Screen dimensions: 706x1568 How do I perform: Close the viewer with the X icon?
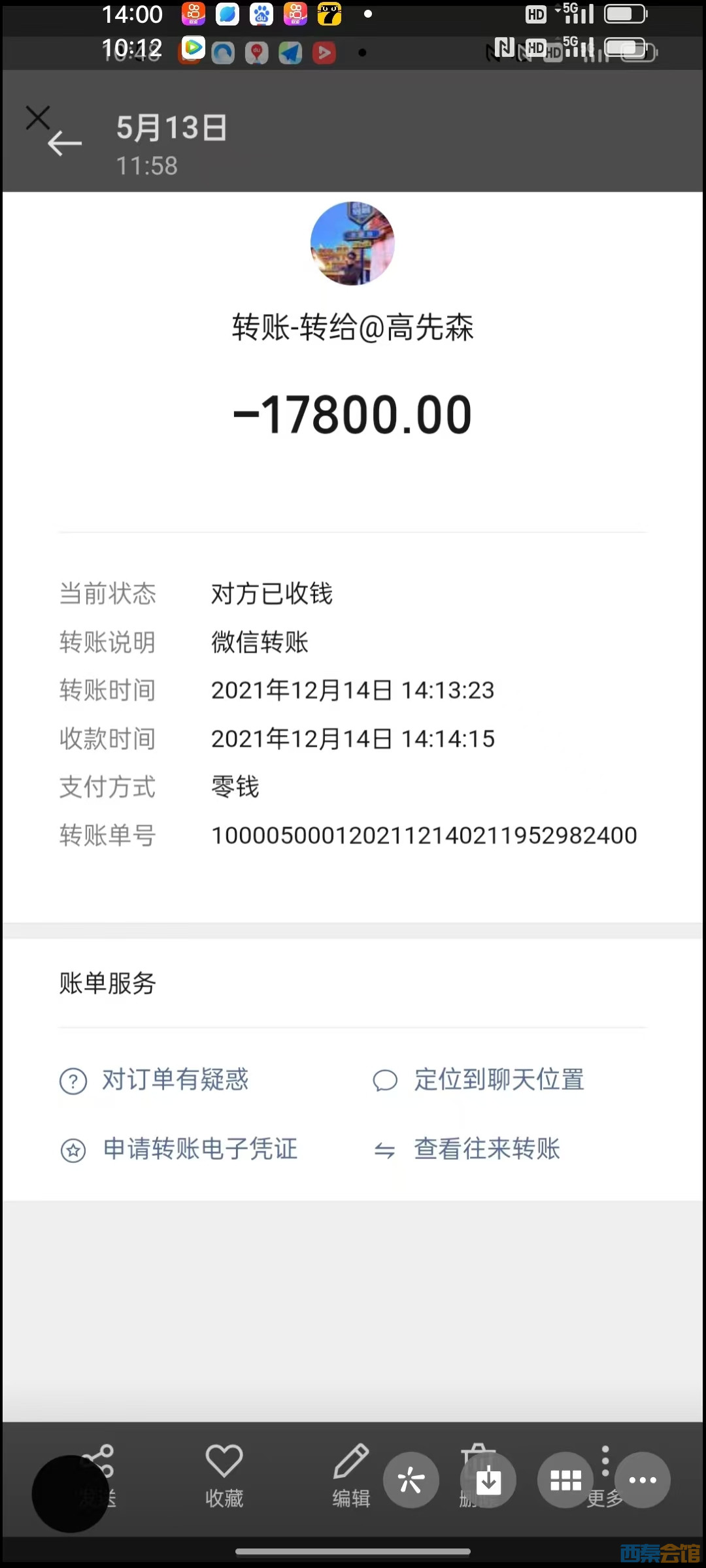[38, 118]
